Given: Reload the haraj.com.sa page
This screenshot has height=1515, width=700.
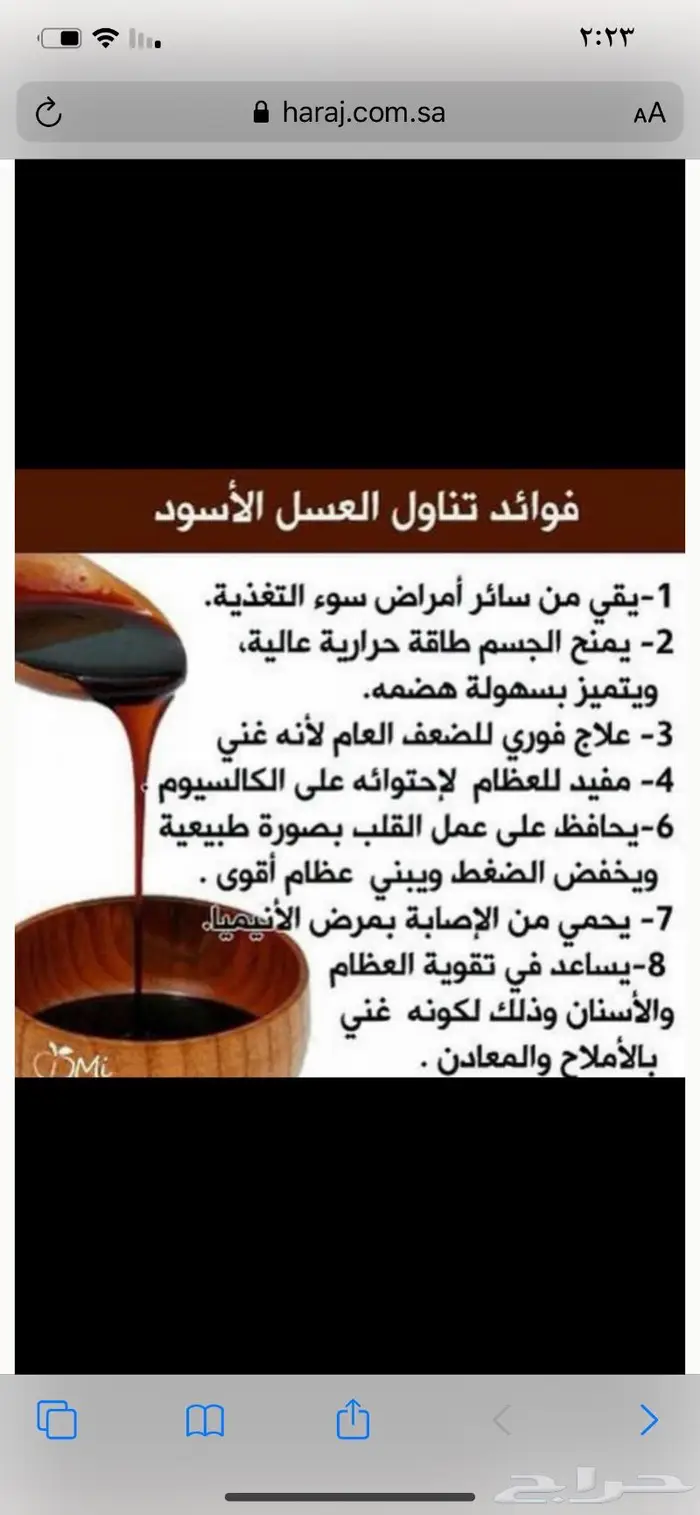Looking at the screenshot, I should pyautogui.click(x=49, y=113).
